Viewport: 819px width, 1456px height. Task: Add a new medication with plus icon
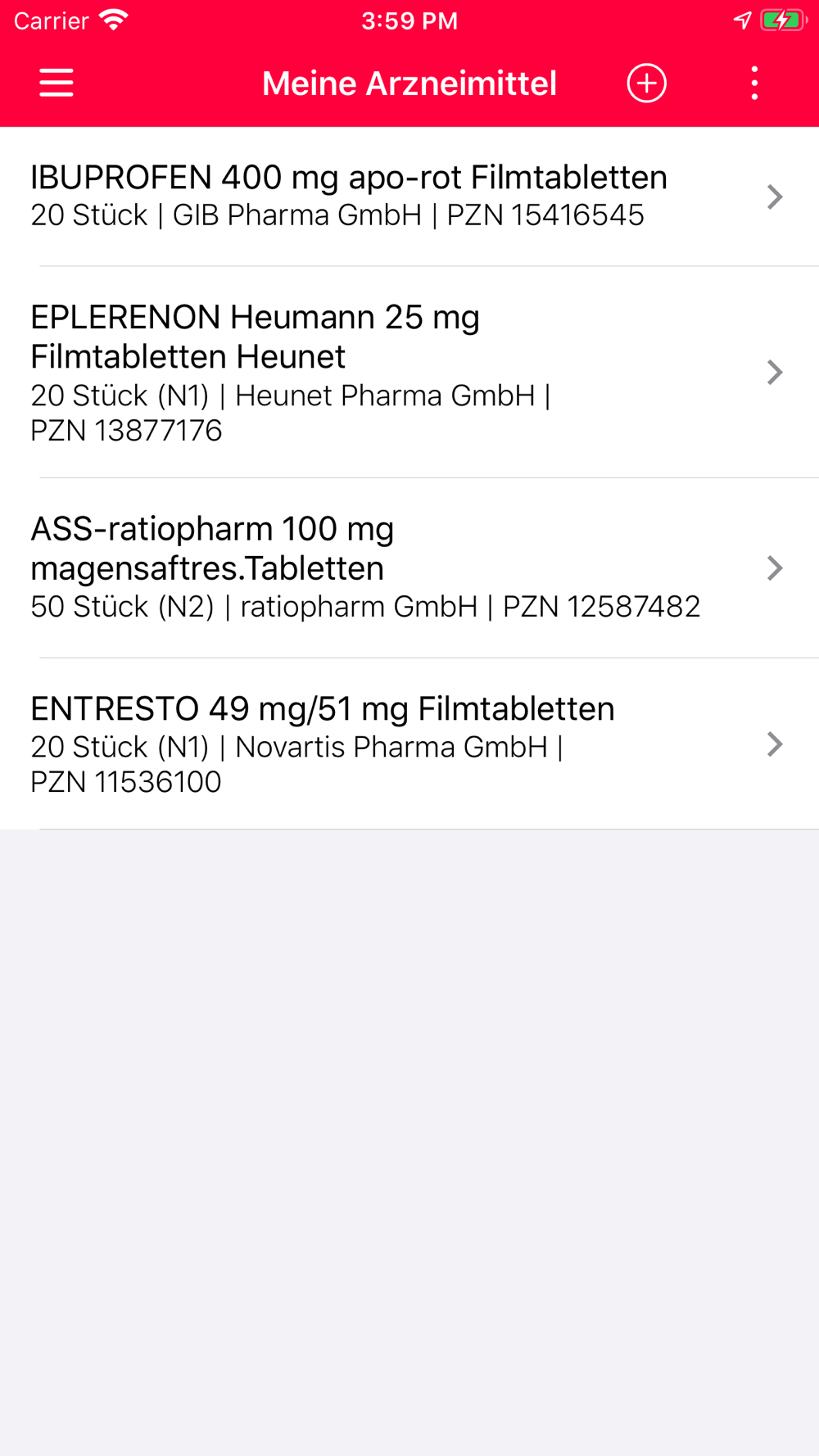(646, 83)
